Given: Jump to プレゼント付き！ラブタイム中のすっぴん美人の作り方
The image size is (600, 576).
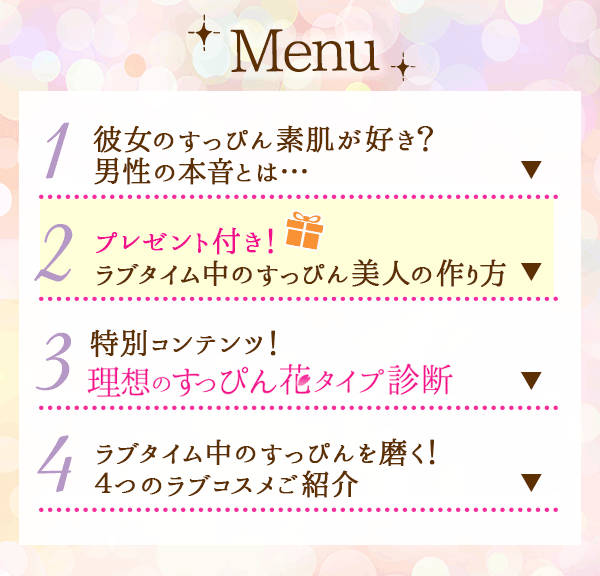Looking at the screenshot, I should point(300,255).
